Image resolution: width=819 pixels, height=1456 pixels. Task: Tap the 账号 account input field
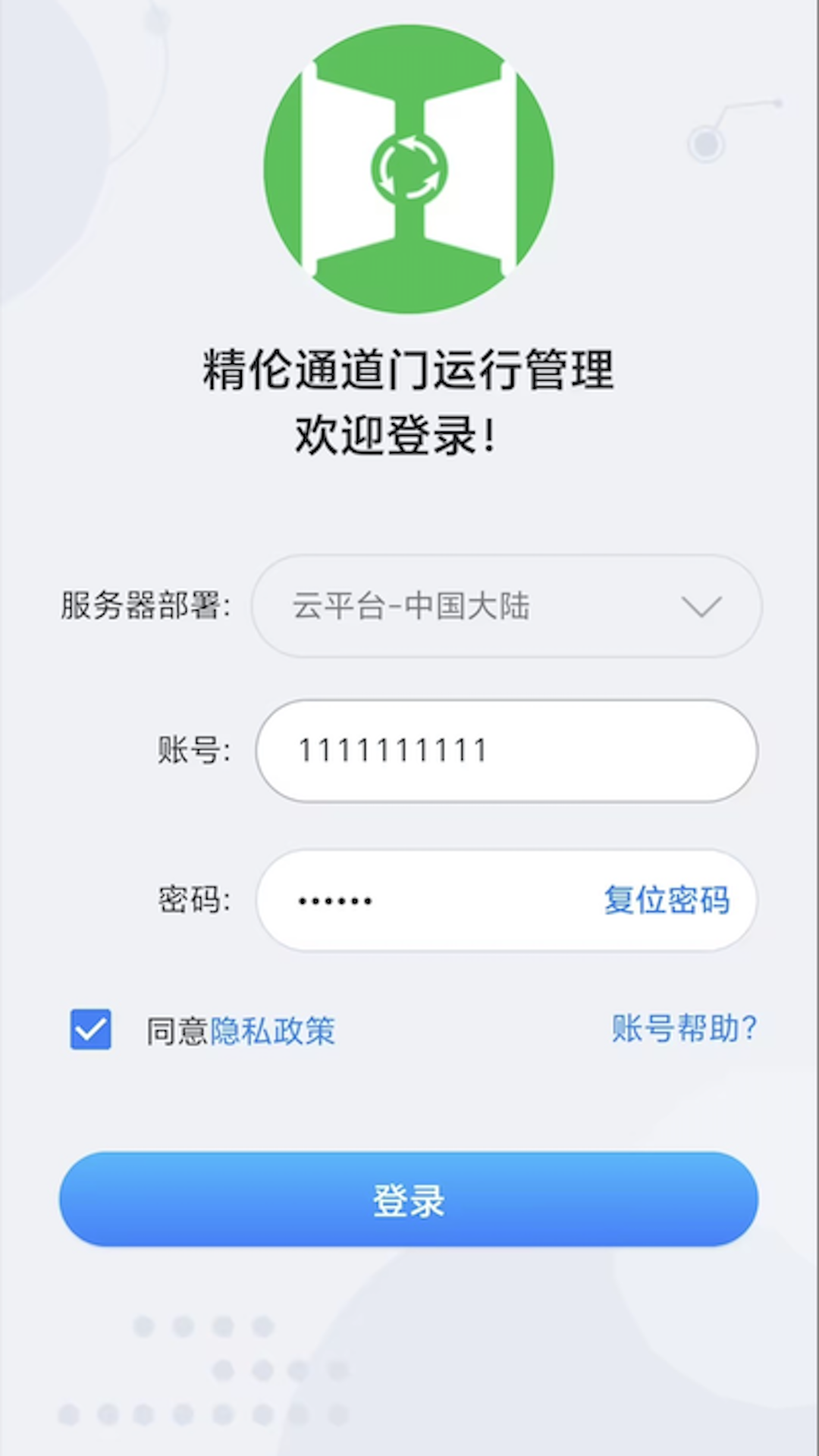pyautogui.click(x=507, y=751)
